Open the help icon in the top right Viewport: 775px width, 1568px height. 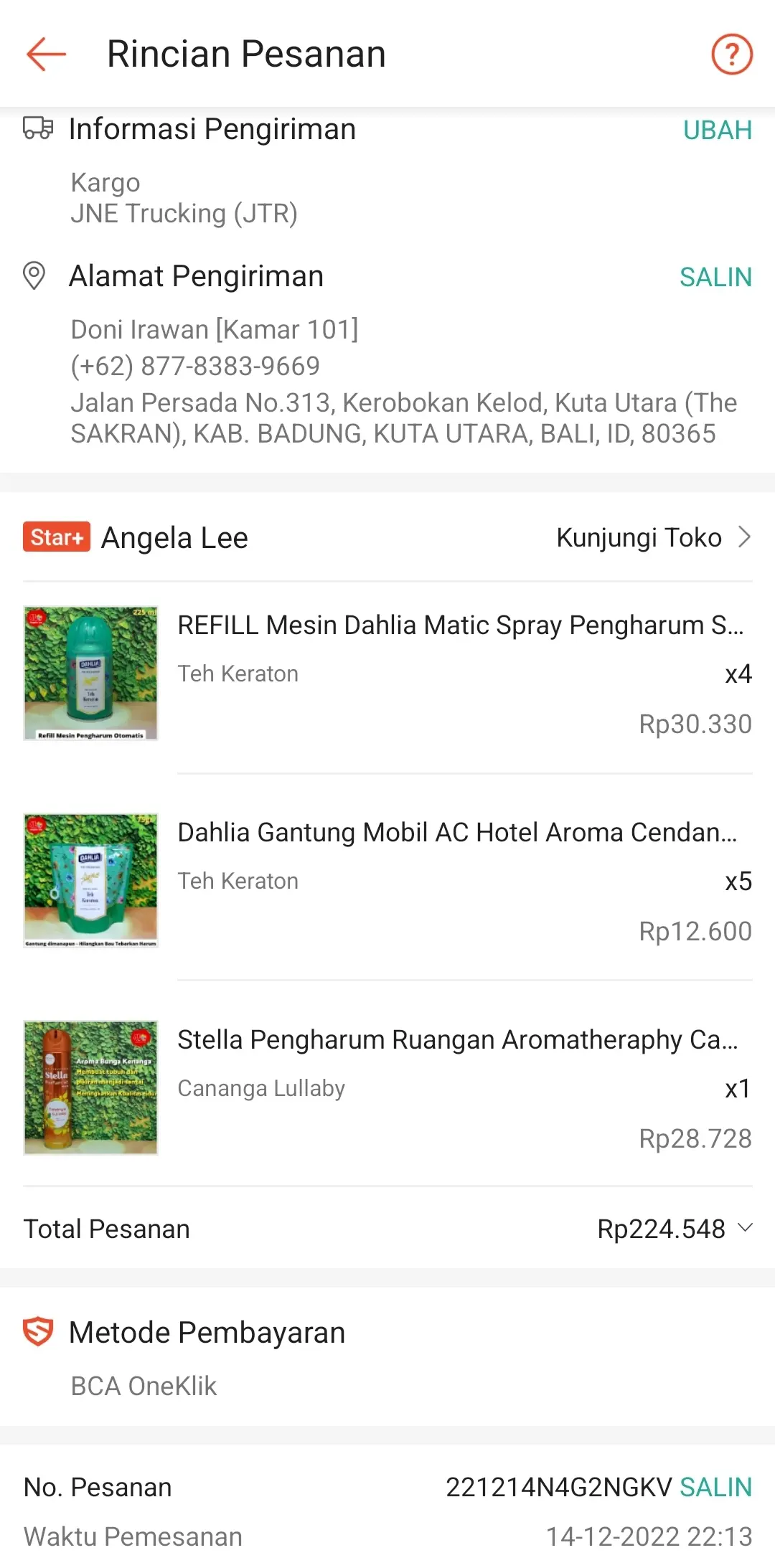730,54
